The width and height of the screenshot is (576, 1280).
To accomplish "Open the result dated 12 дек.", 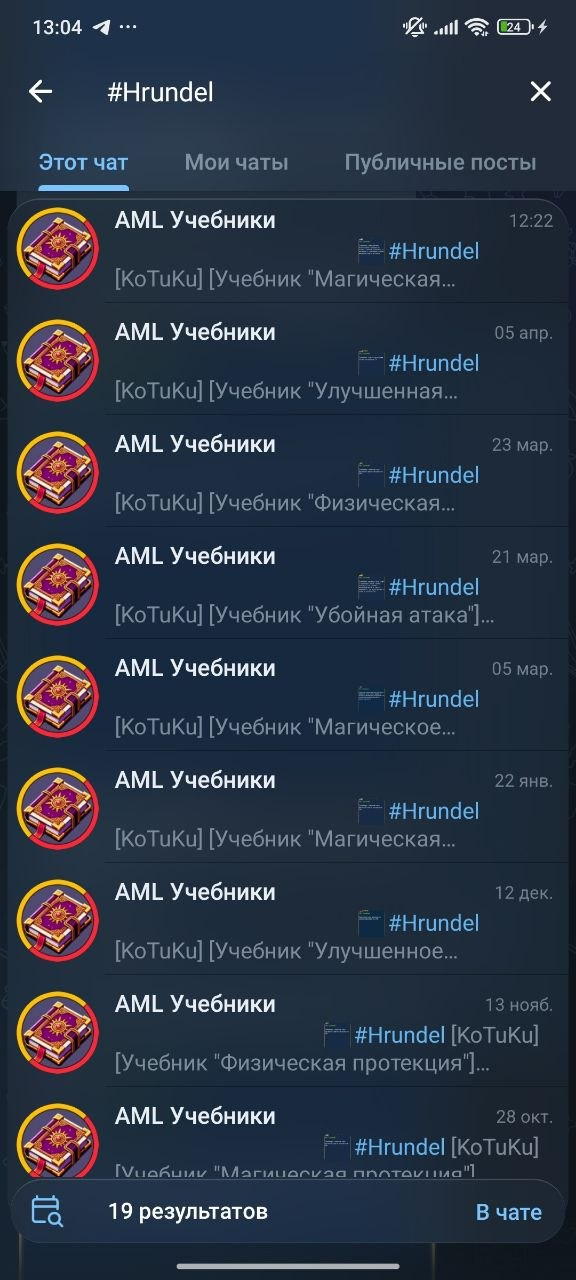I will tap(288, 919).
